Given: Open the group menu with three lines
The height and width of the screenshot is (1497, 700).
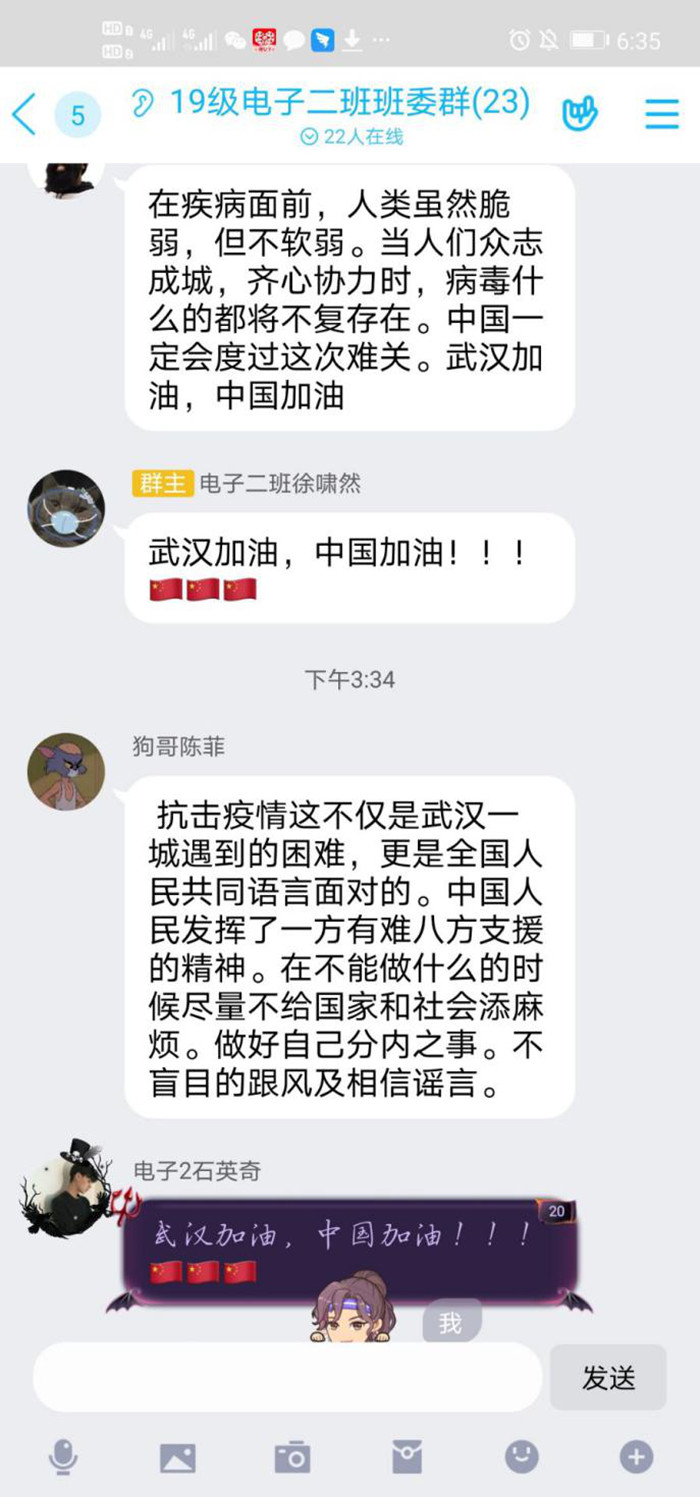Looking at the screenshot, I should tap(661, 115).
